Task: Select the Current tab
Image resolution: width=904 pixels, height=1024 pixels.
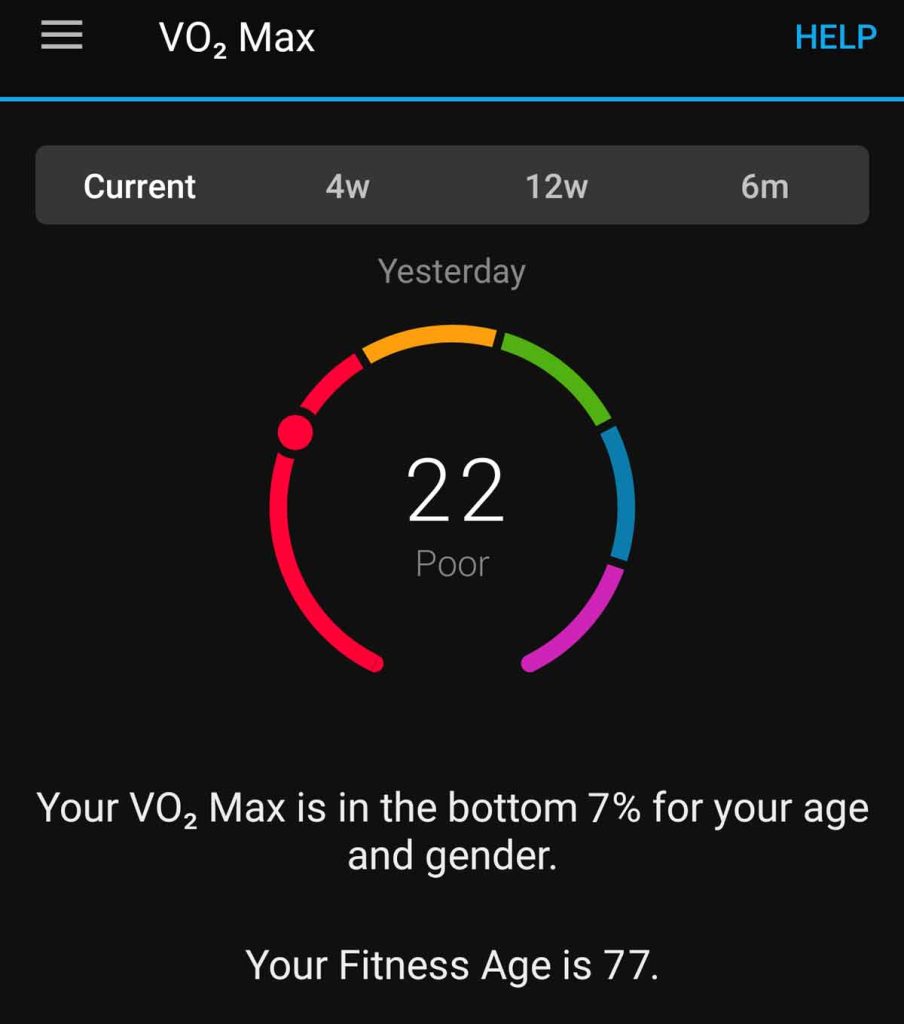Action: click(x=140, y=186)
